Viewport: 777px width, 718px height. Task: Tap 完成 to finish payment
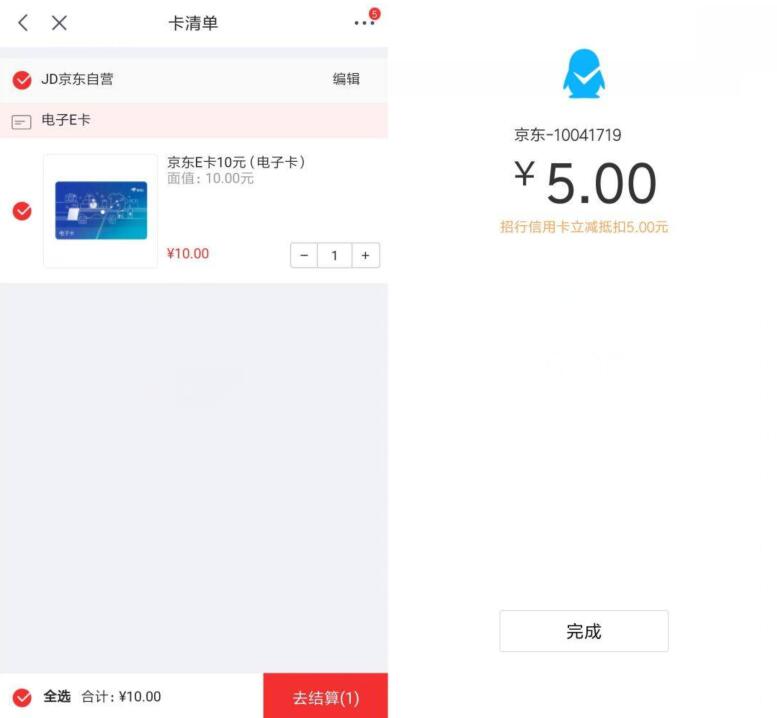(x=583, y=631)
